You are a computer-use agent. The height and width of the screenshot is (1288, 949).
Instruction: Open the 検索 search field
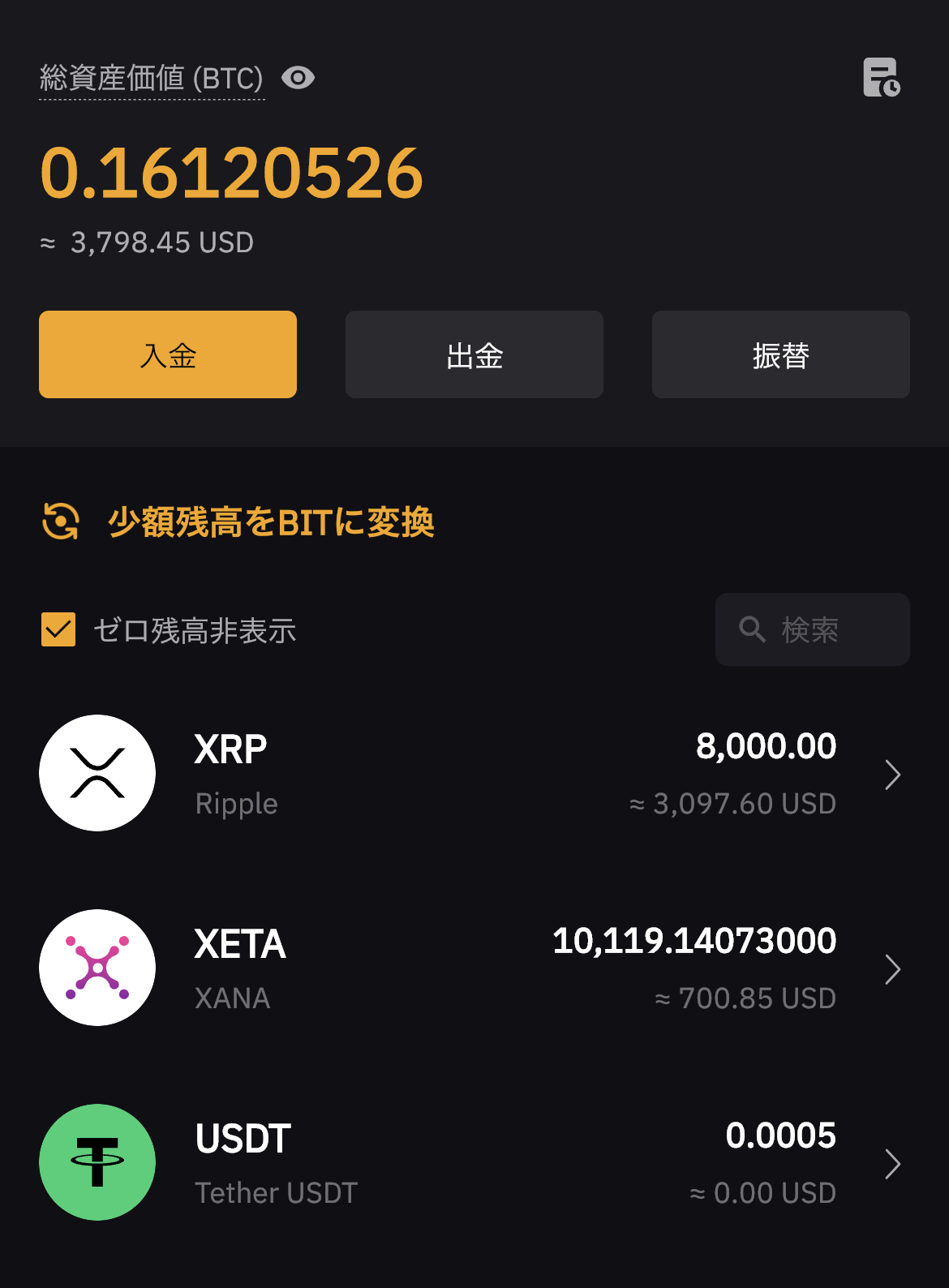(812, 629)
